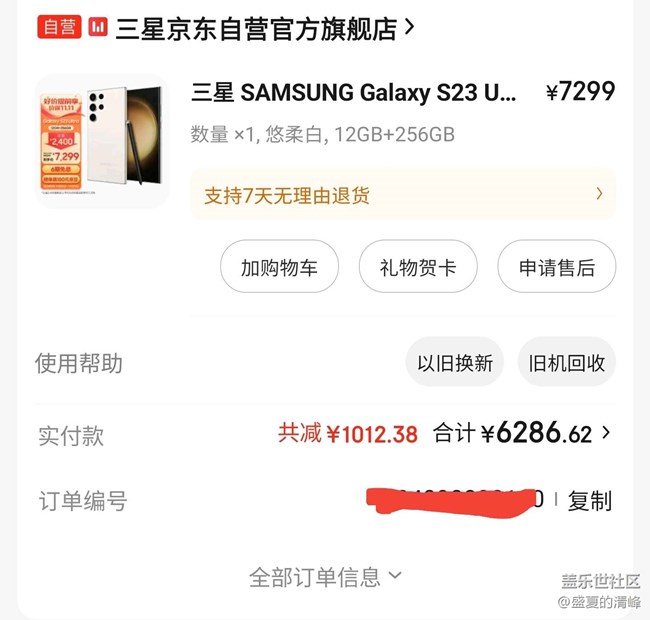Open 旧机回收 recycling option
Screen dimensions: 650x620
(567, 363)
